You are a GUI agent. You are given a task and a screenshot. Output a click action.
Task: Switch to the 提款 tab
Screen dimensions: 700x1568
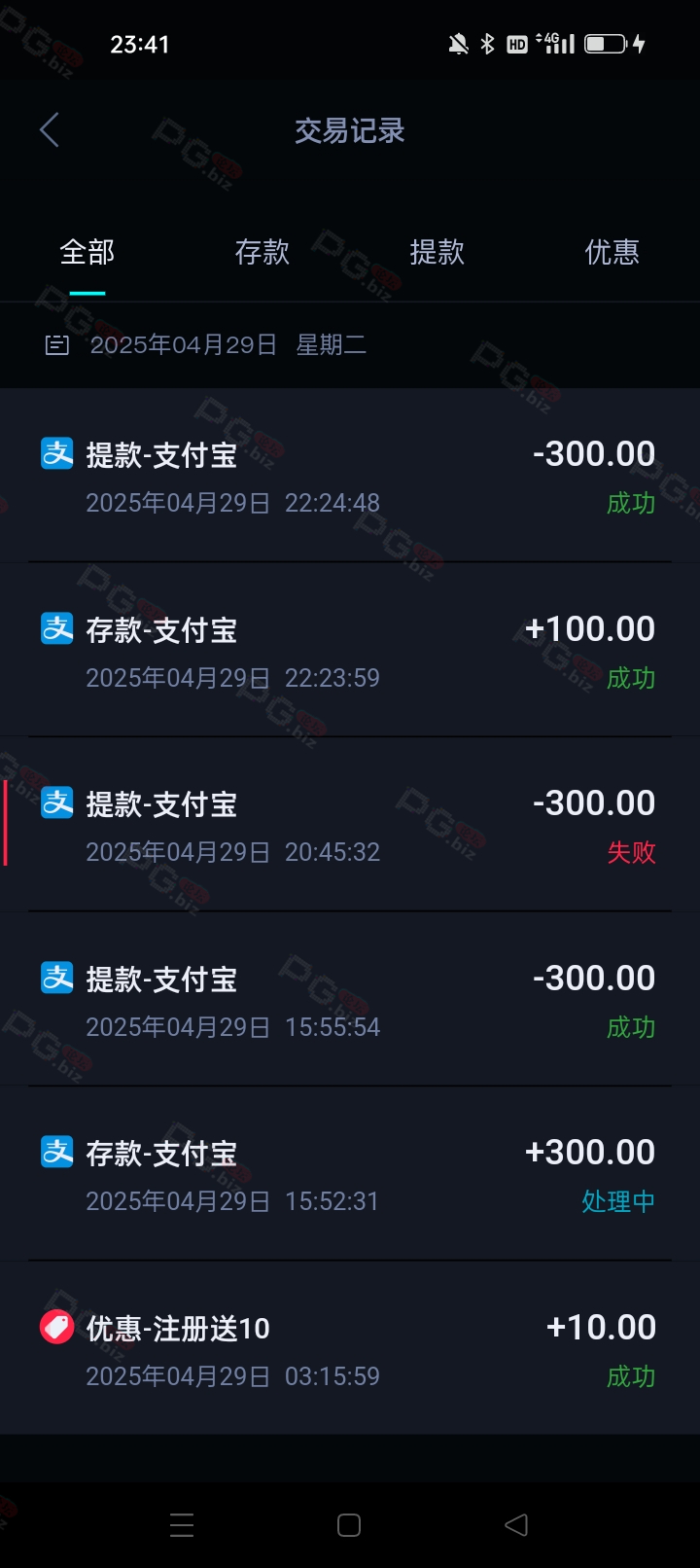point(437,253)
